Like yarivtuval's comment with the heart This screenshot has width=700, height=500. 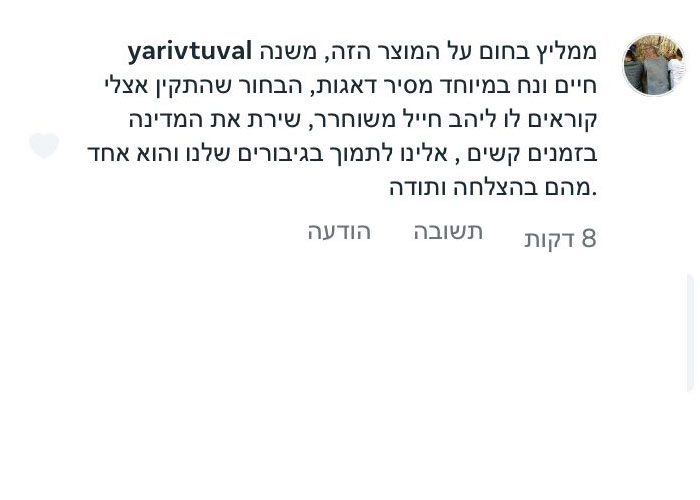[x=44, y=146]
